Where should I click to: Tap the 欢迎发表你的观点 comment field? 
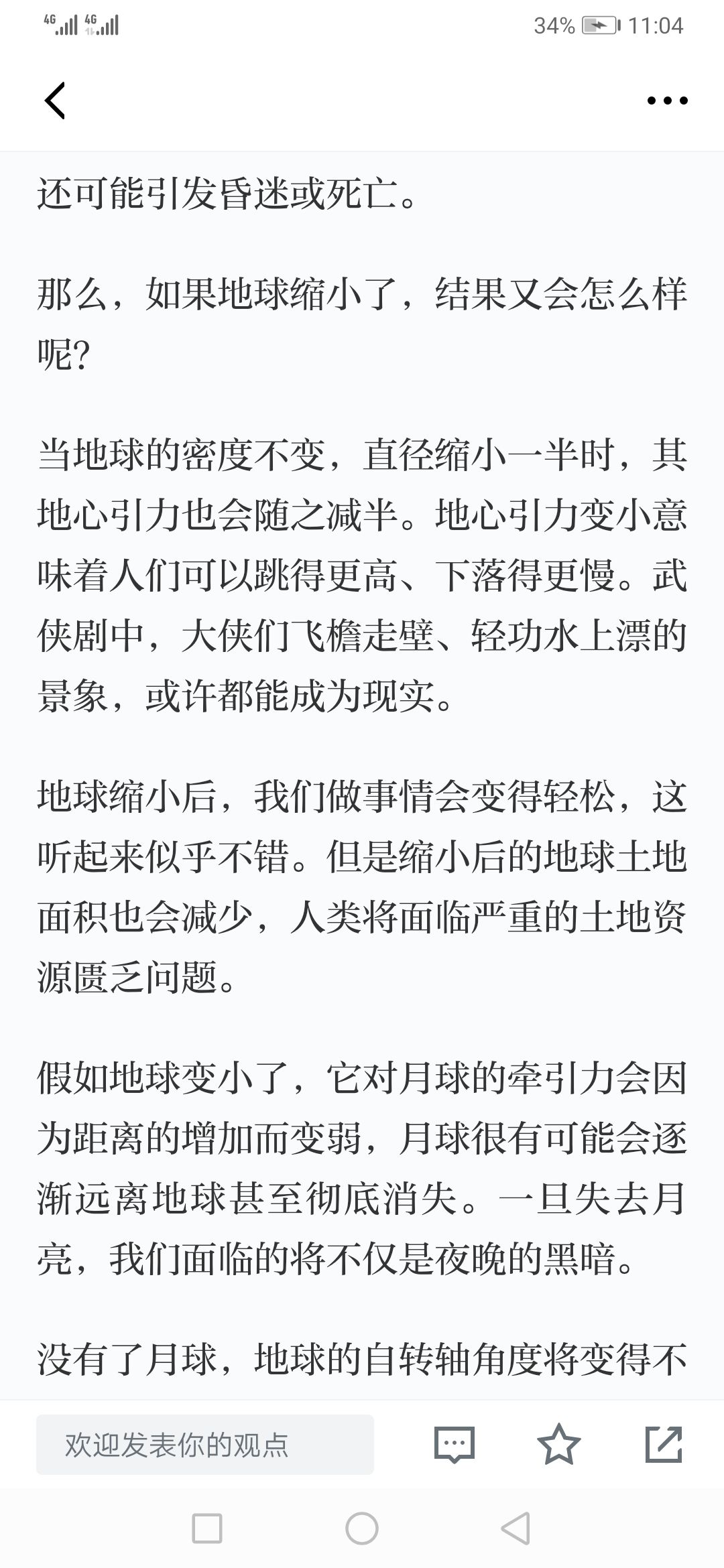point(205,1445)
